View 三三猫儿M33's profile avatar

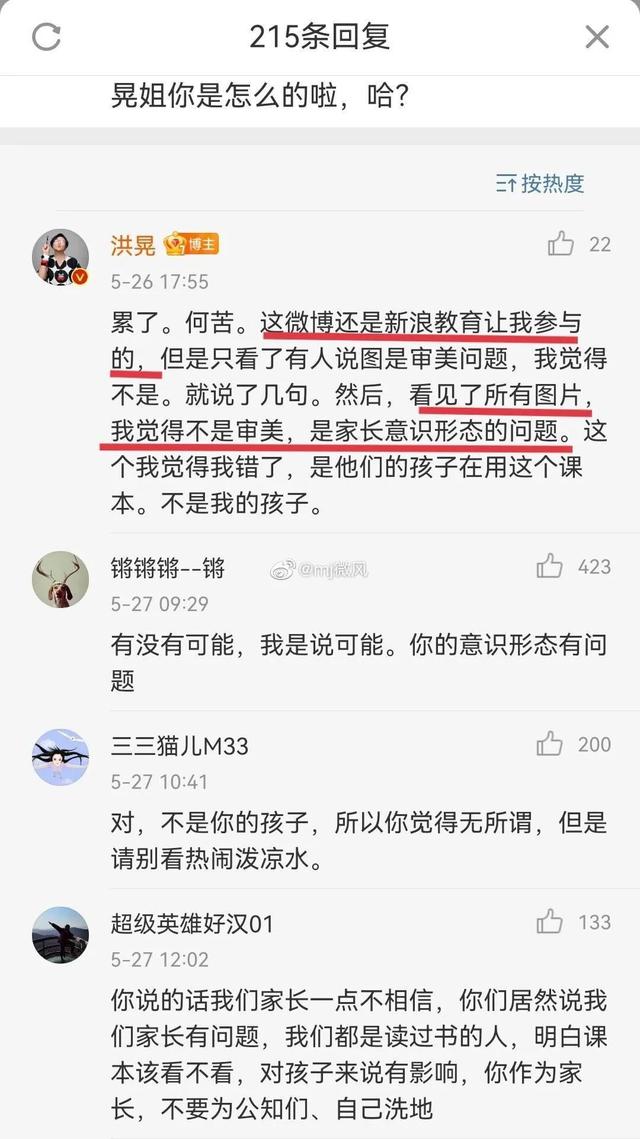pyautogui.click(x=61, y=757)
